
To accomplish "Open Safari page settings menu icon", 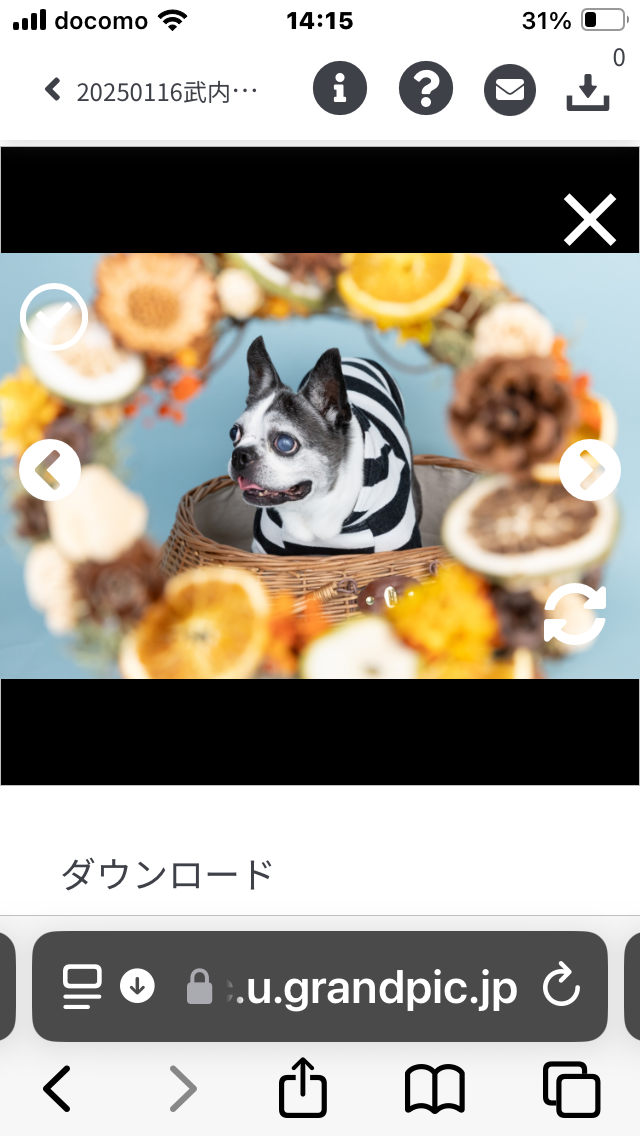I will click(x=81, y=987).
